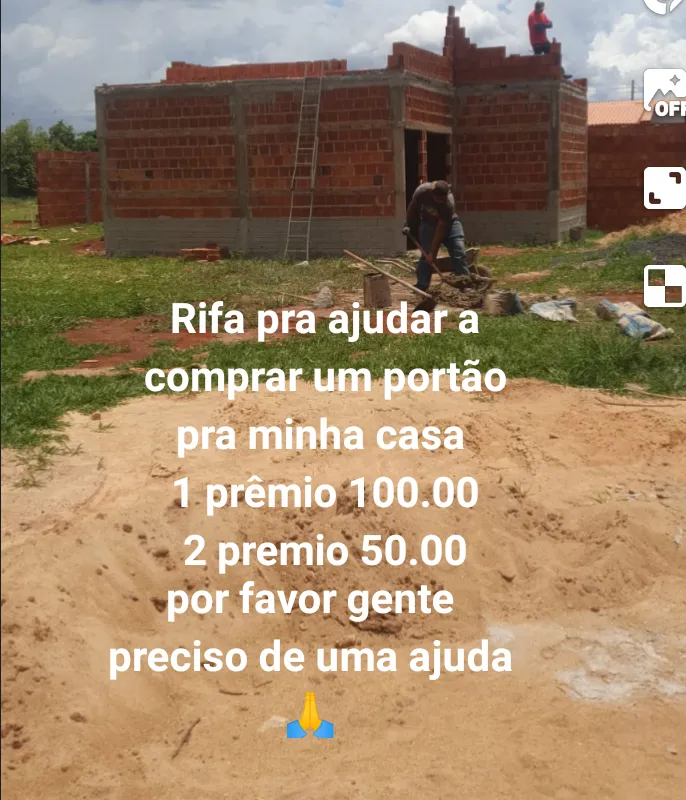Image resolution: width=686 pixels, height=800 pixels.
Task: Open the checkerboard background icon
Action: 665,286
